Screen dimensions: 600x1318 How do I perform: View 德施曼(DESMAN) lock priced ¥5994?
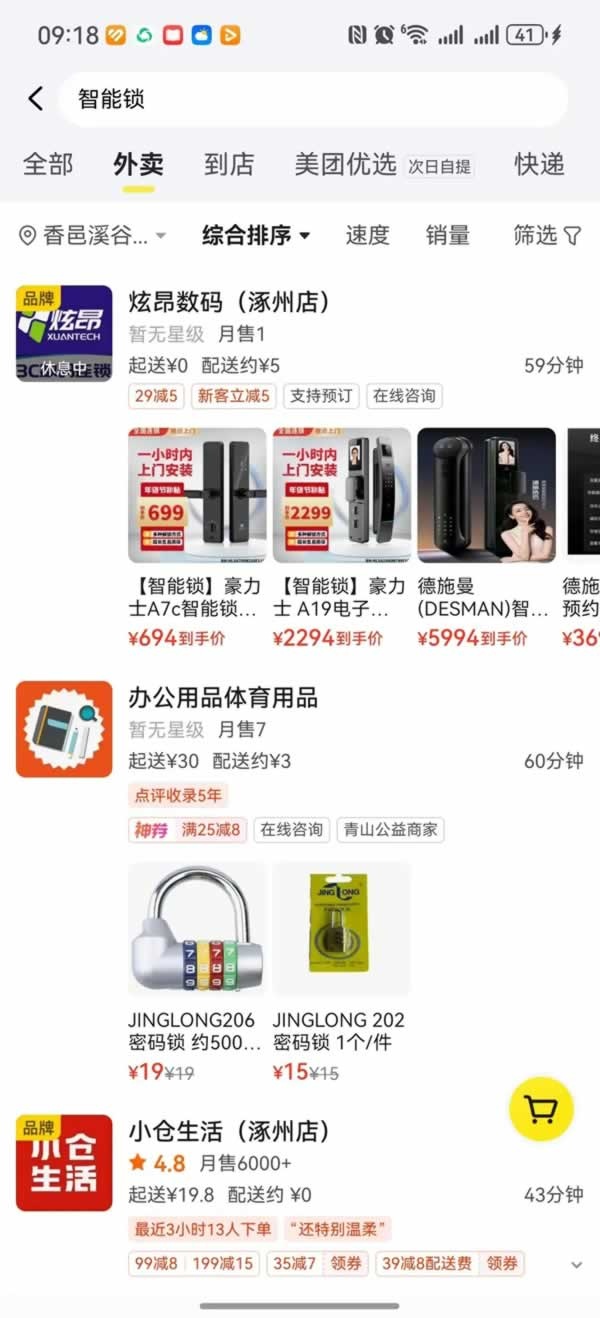click(485, 497)
